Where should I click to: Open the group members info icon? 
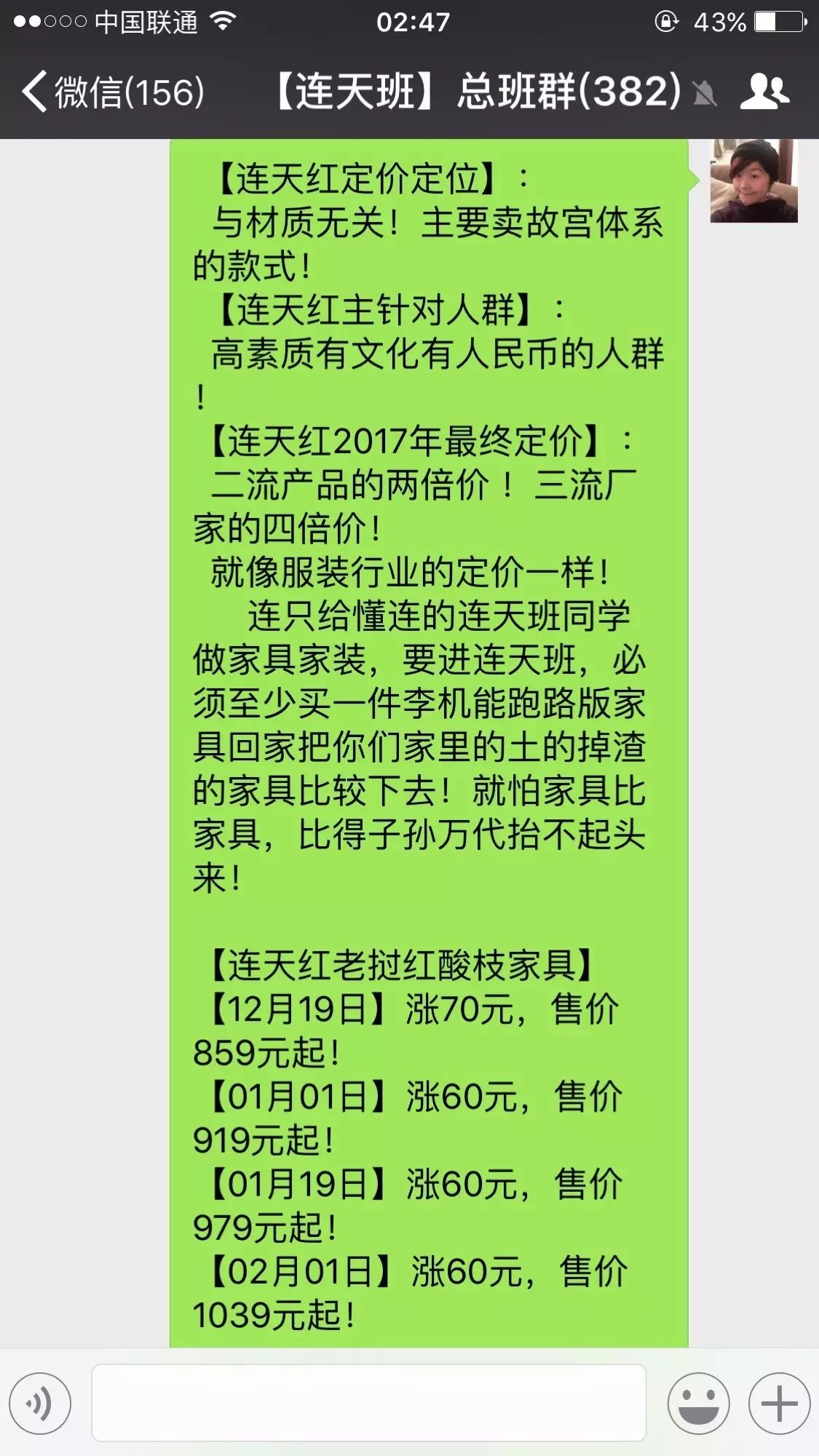(764, 92)
